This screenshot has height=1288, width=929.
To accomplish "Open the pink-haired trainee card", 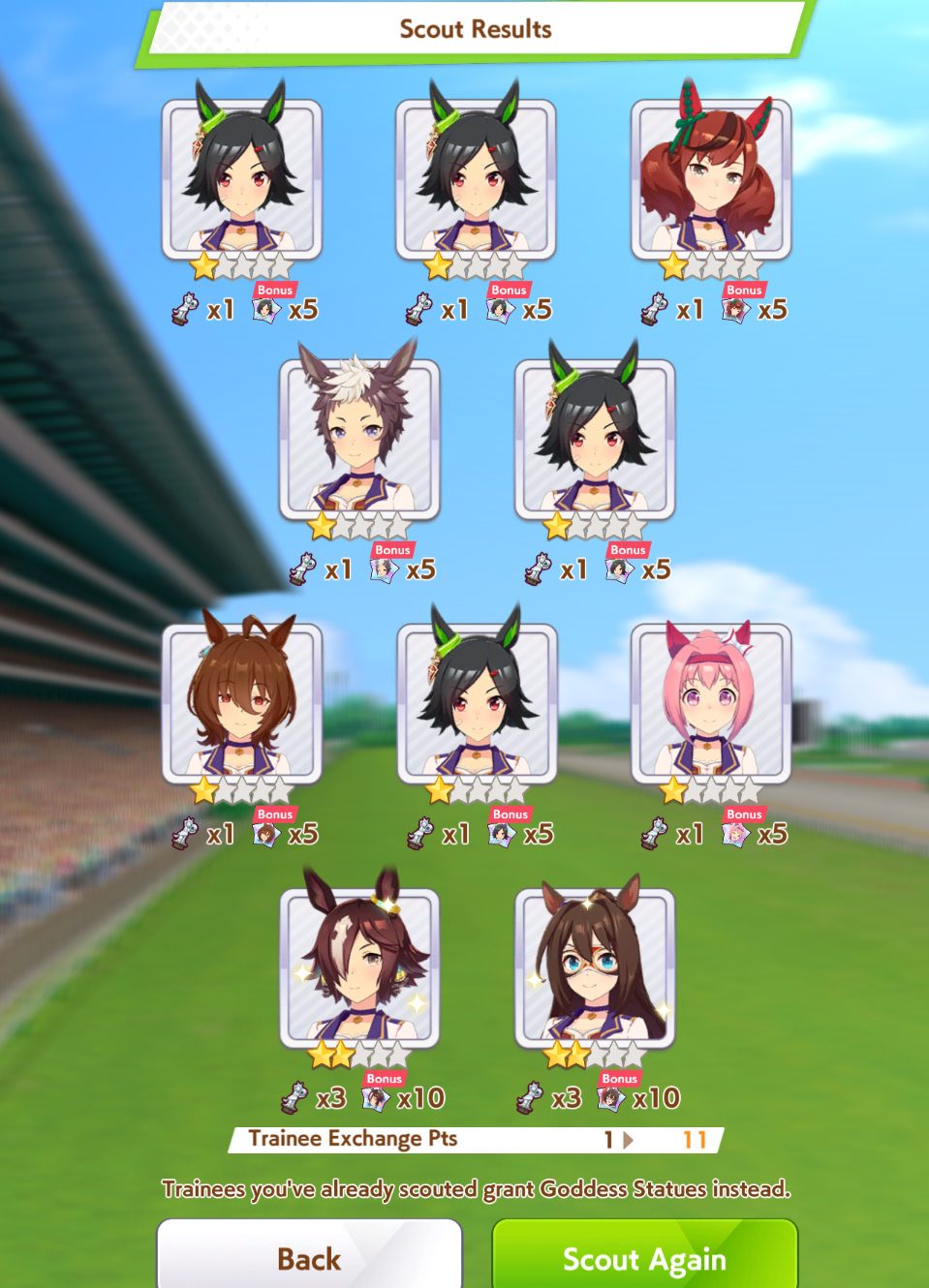I will pos(711,704).
